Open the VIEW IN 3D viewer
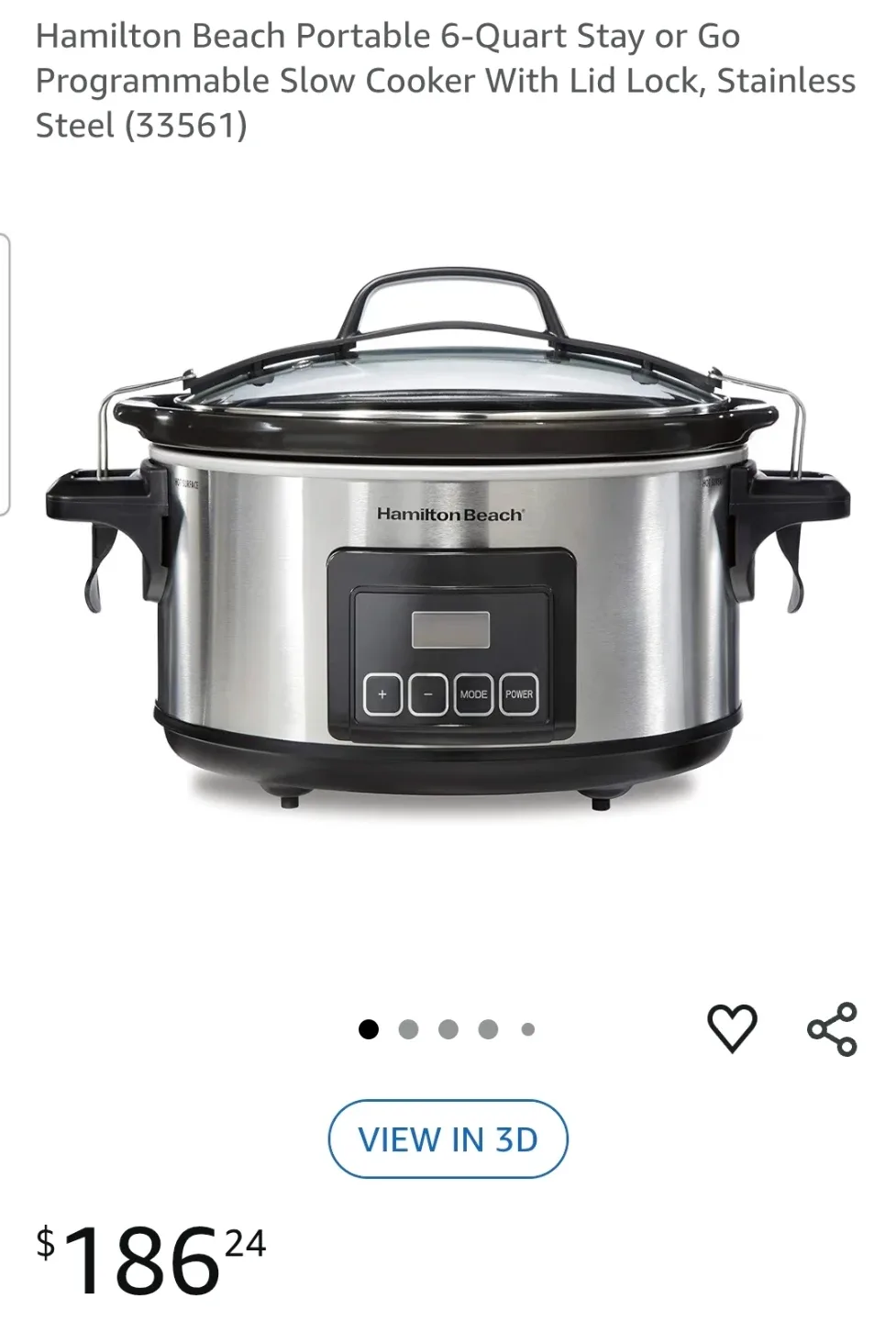Screen dimensions: 896x1321 [447, 1139]
